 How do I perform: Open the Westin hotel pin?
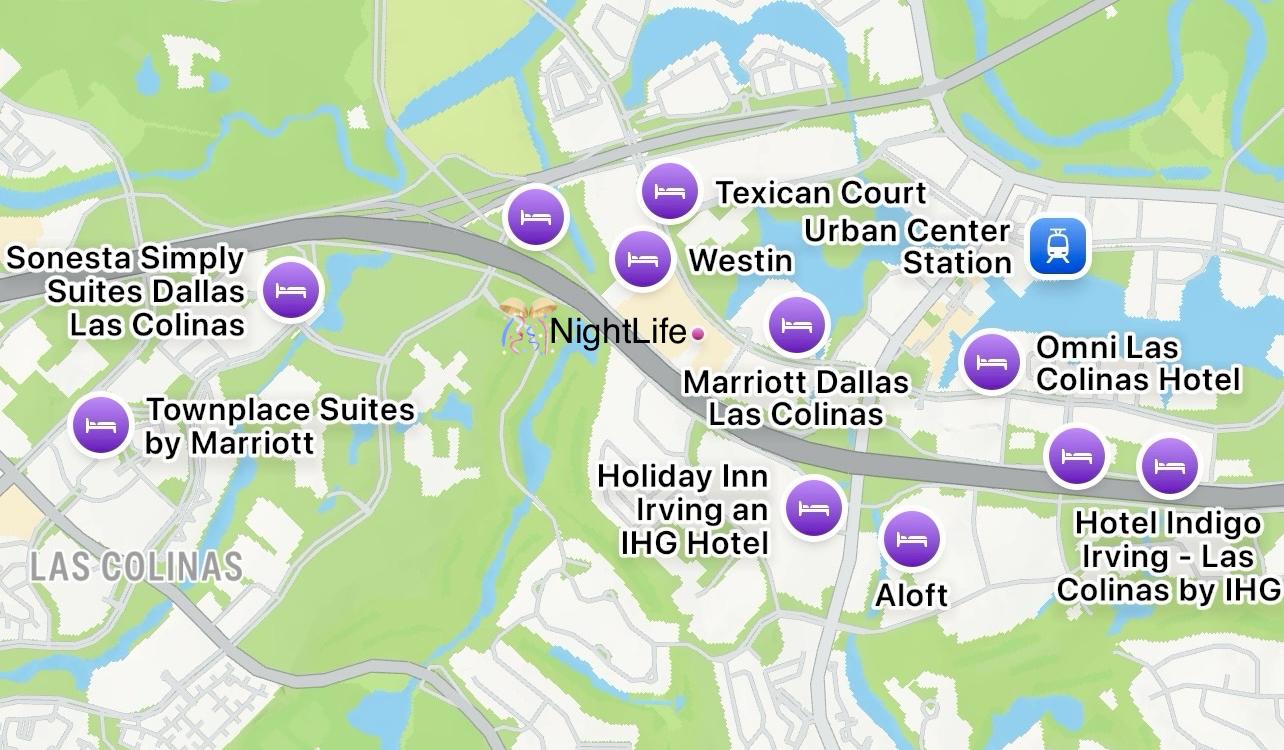pos(642,259)
